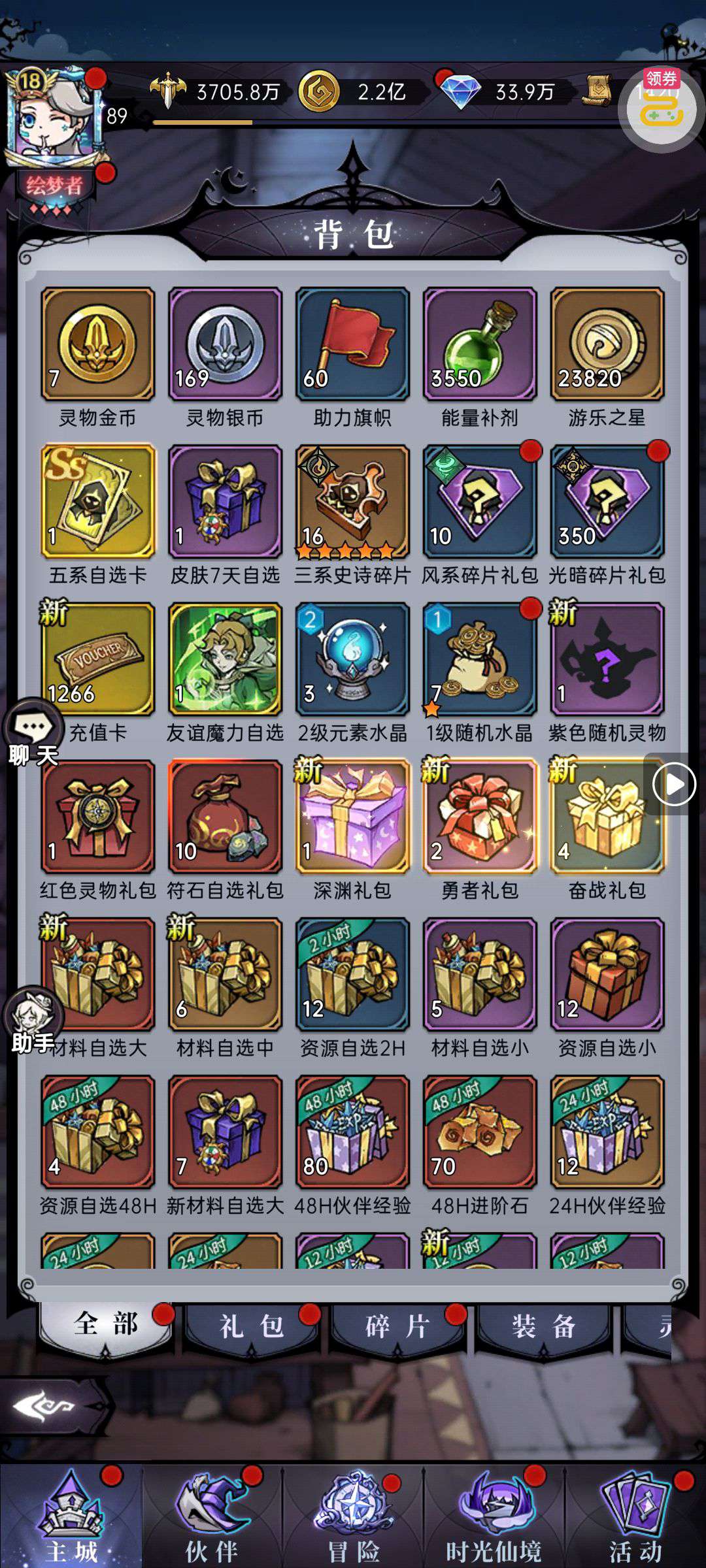Open the 五系自选卡 SS card item
This screenshot has width=706, height=1568.
click(98, 502)
